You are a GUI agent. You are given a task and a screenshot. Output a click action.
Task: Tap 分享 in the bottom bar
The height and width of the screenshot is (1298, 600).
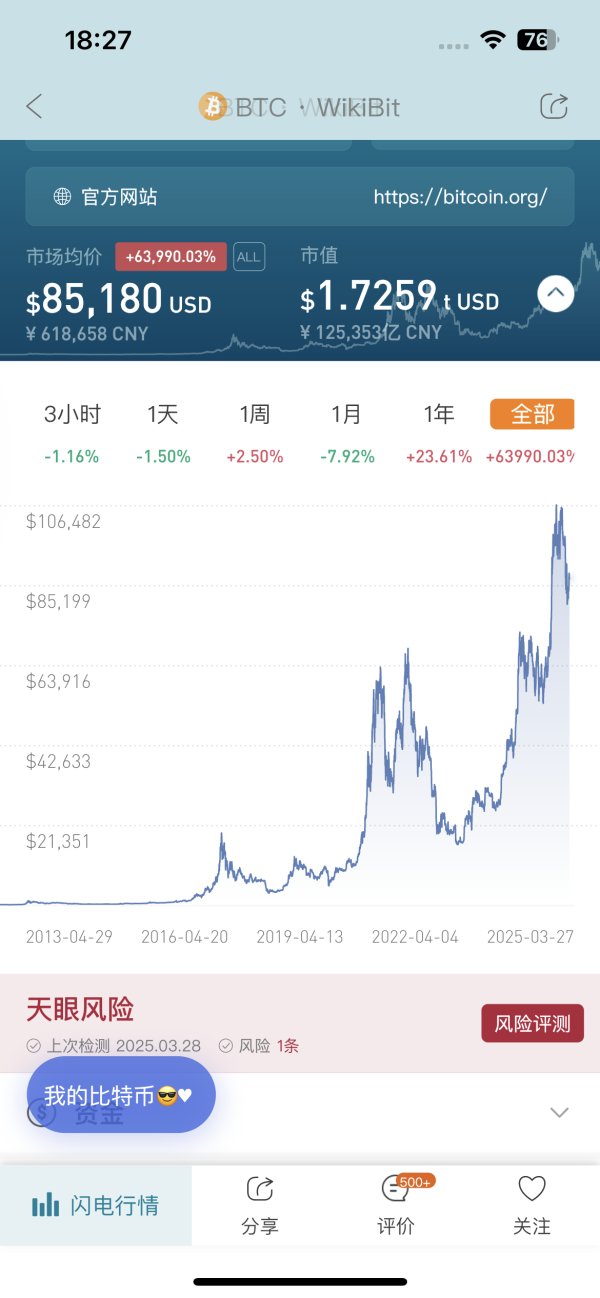[x=260, y=1205]
